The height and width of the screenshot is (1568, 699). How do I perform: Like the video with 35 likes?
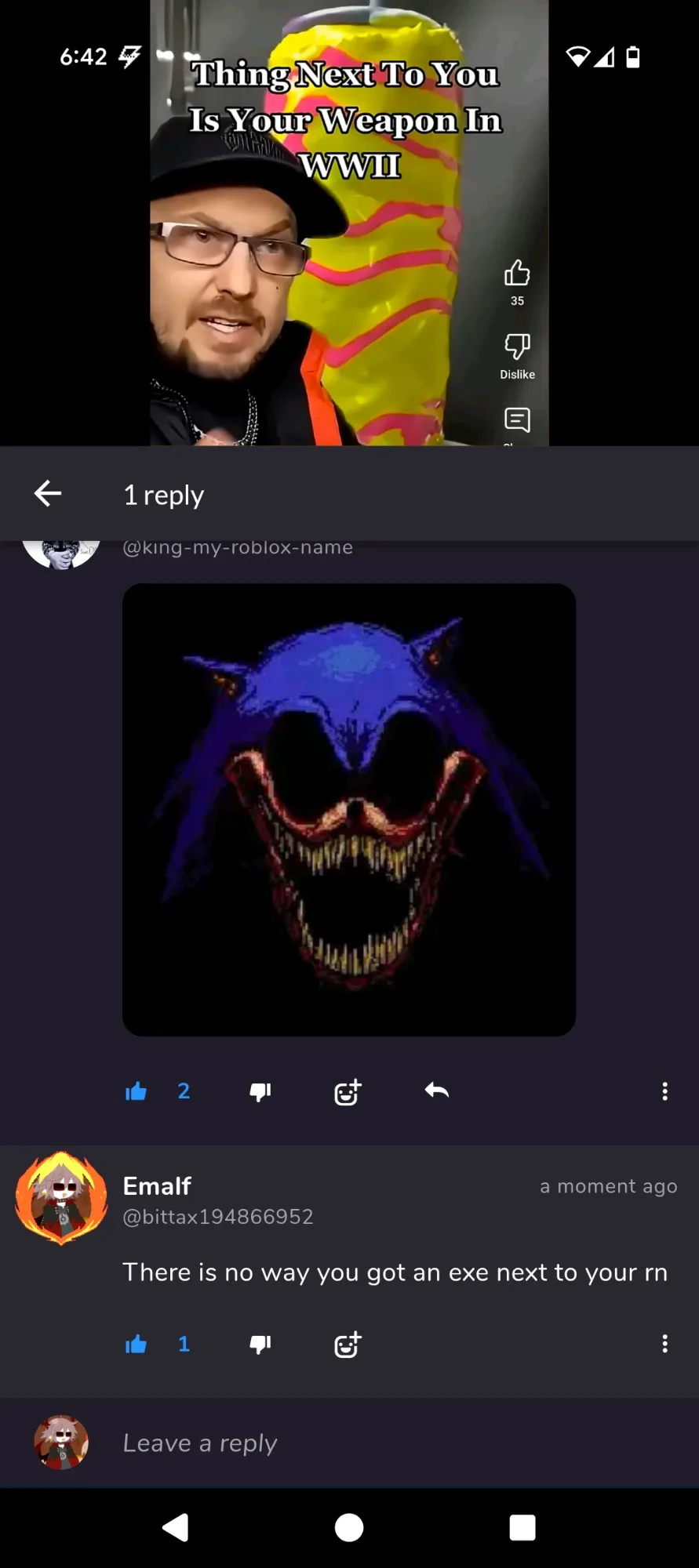point(517,273)
